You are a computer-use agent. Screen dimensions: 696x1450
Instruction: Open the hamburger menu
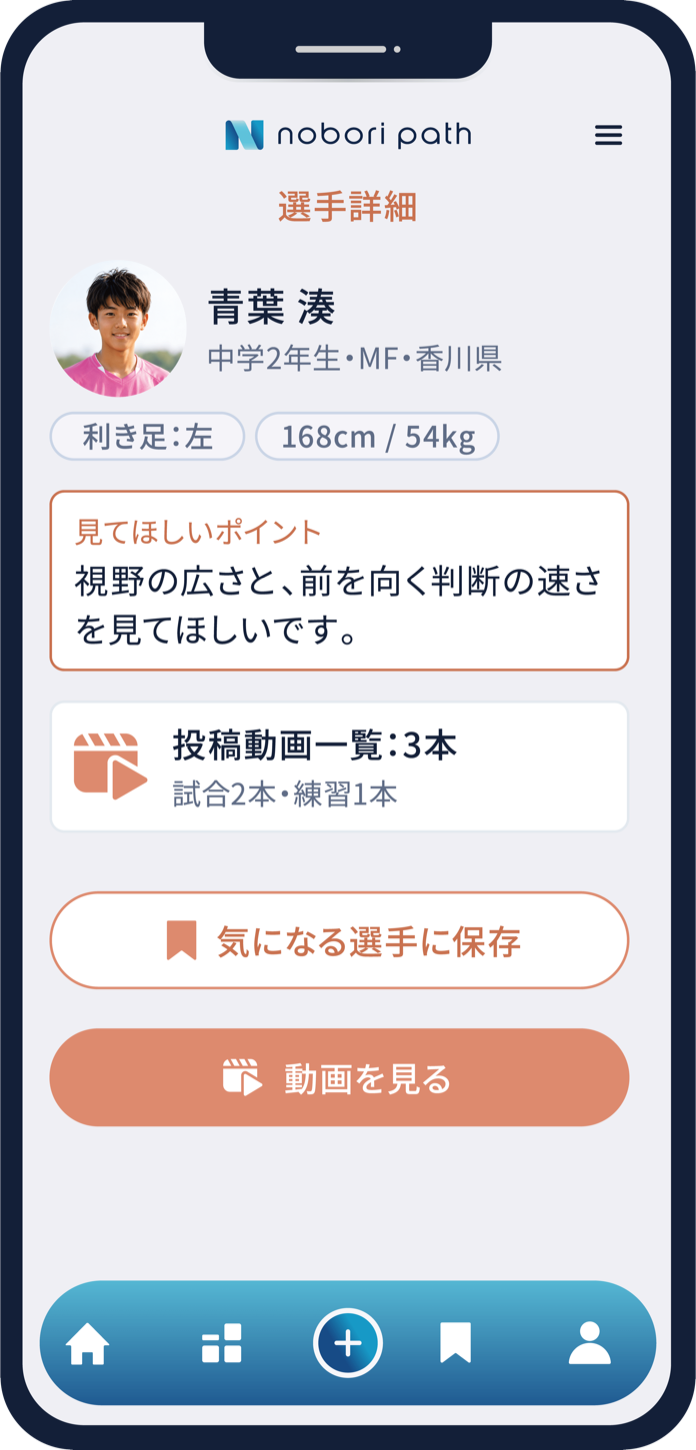click(608, 136)
